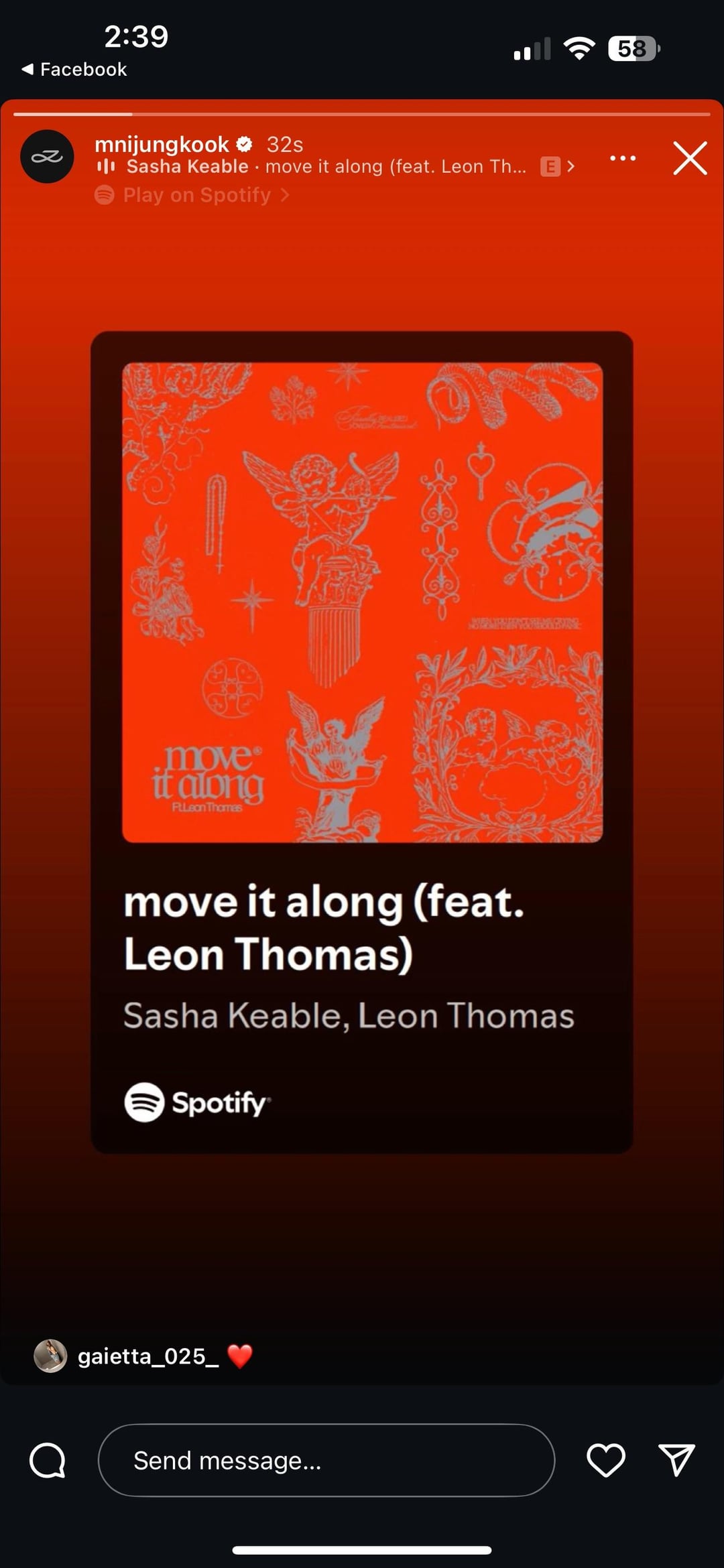Tap the mnijungkook username

pyautogui.click(x=162, y=144)
